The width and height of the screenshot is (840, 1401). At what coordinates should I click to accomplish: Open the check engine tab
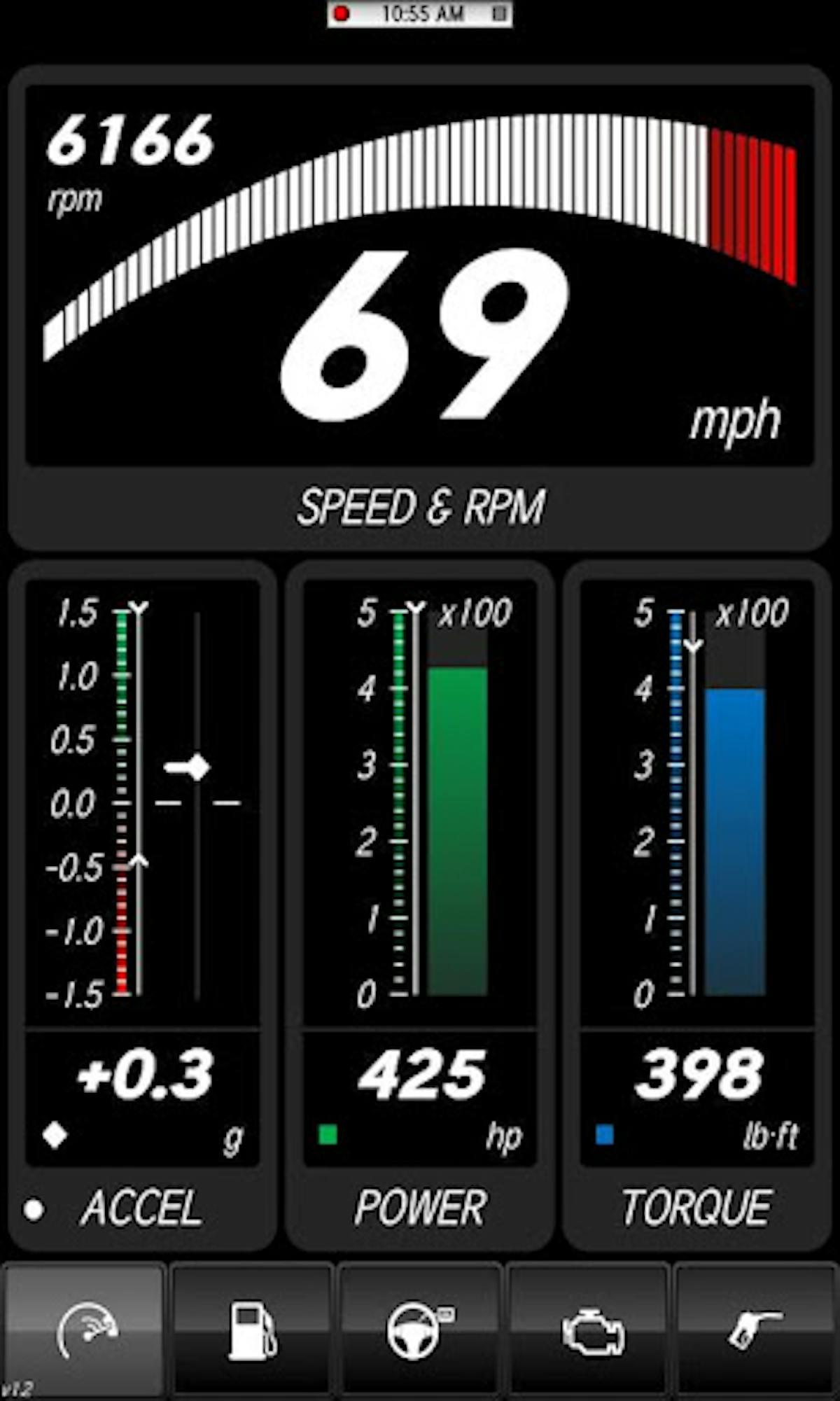[x=588, y=1329]
